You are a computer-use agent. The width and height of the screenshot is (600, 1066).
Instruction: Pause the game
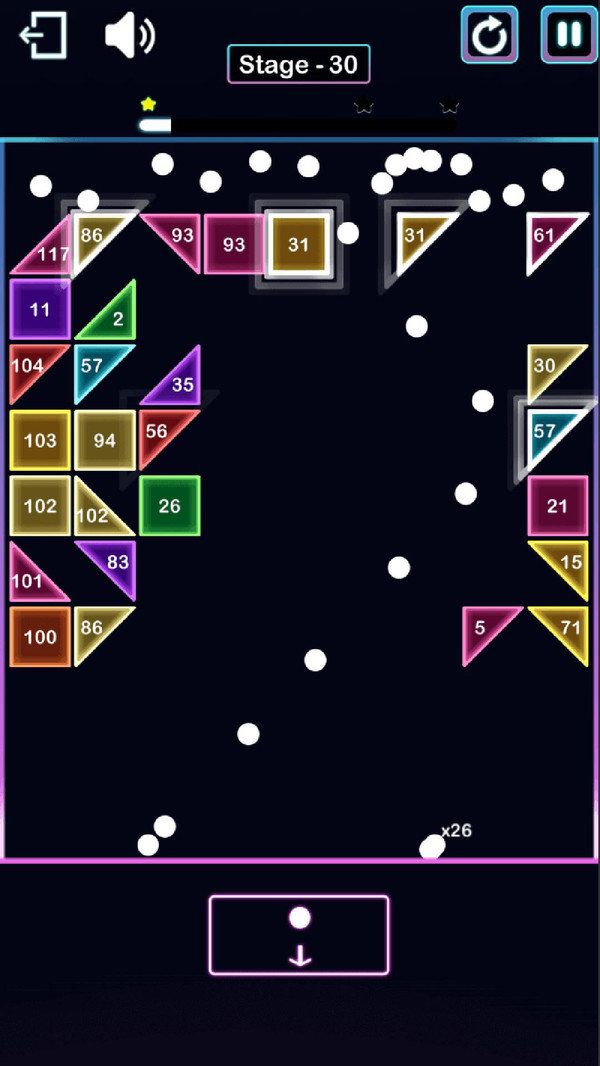pyautogui.click(x=568, y=35)
